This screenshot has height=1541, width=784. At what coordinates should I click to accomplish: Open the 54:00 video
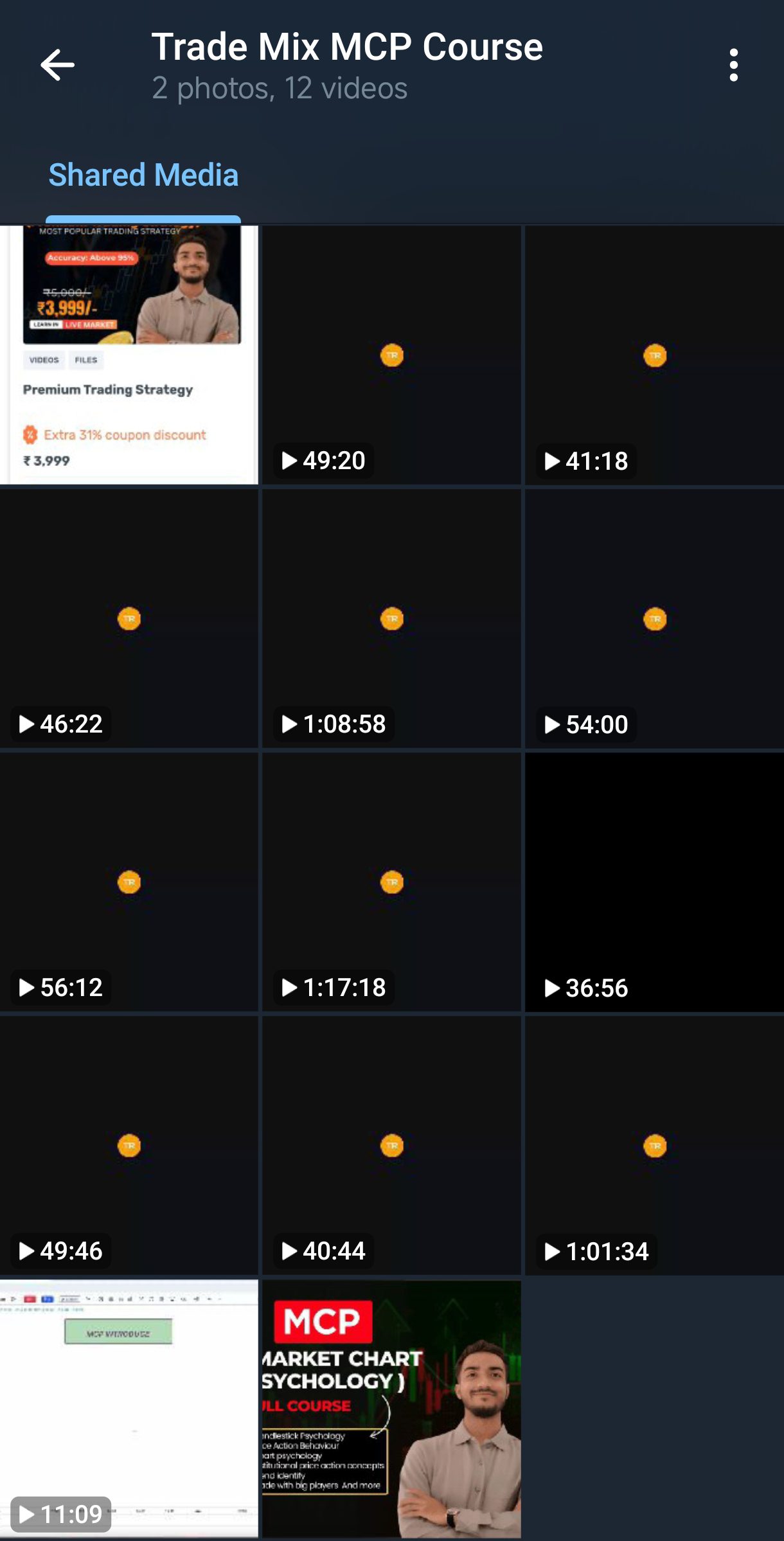pos(654,618)
